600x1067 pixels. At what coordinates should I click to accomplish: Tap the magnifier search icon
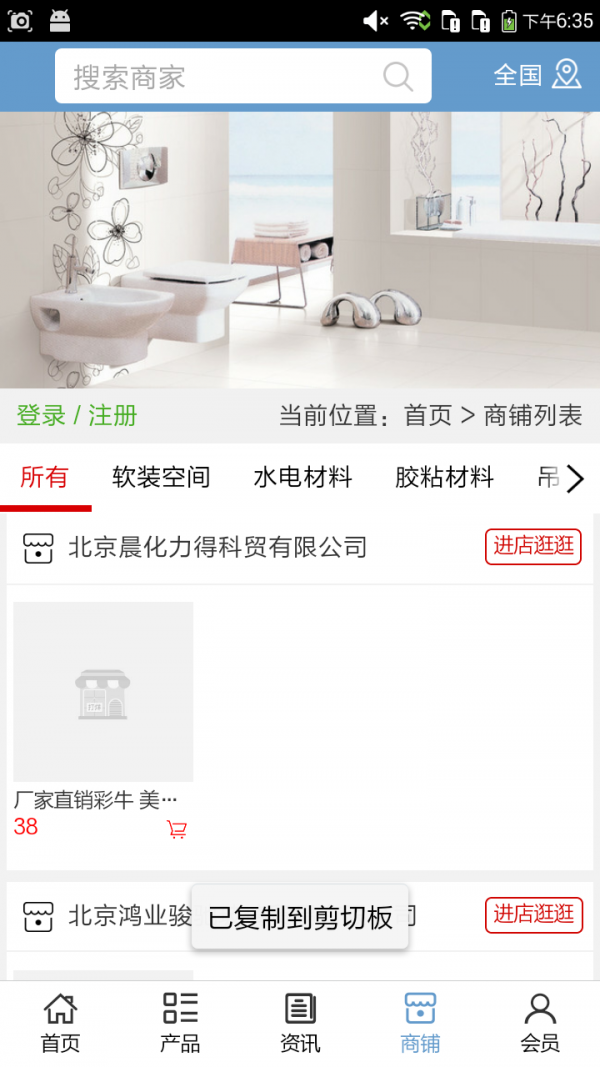[x=398, y=77]
